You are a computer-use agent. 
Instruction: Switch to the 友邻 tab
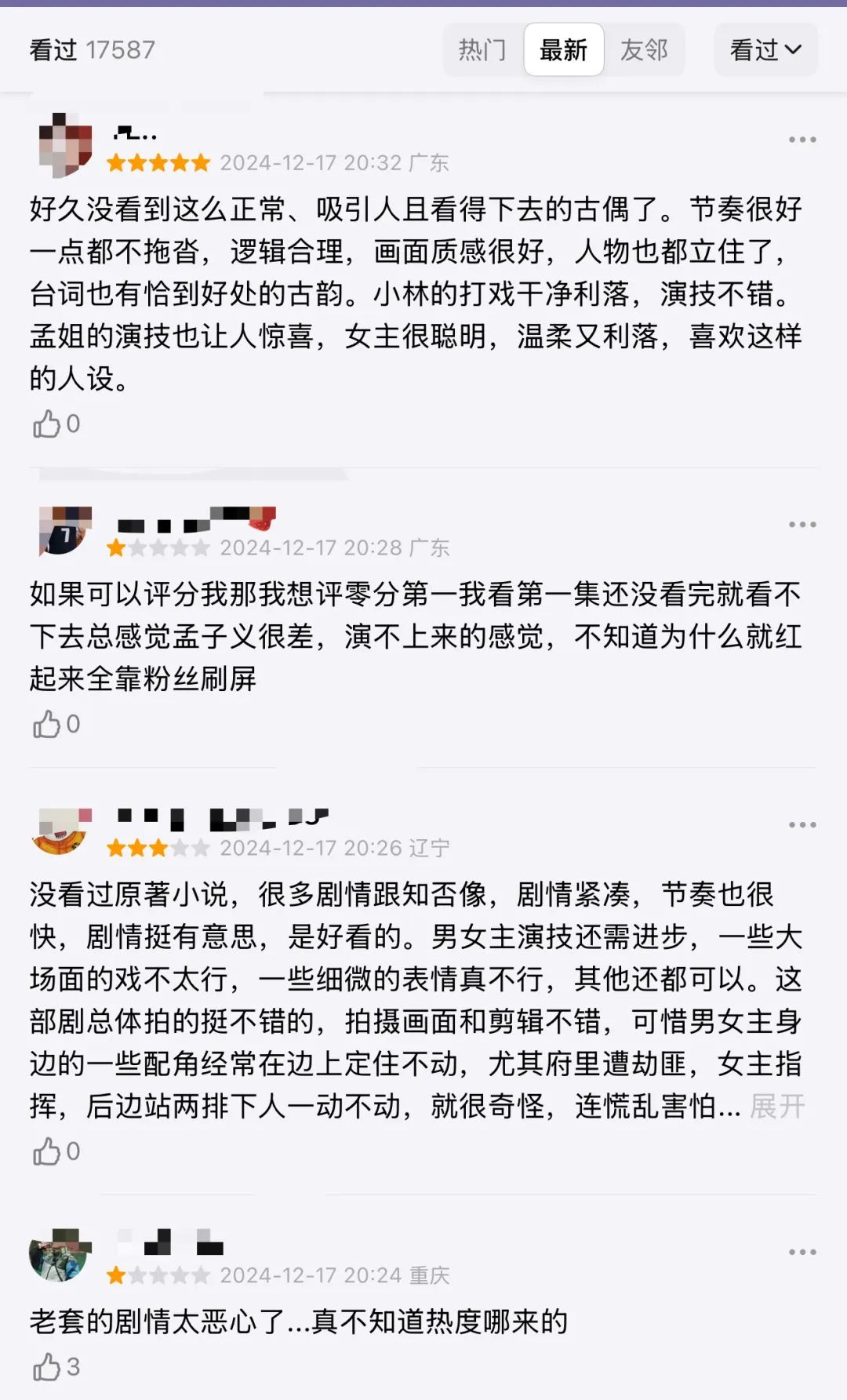[x=644, y=50]
